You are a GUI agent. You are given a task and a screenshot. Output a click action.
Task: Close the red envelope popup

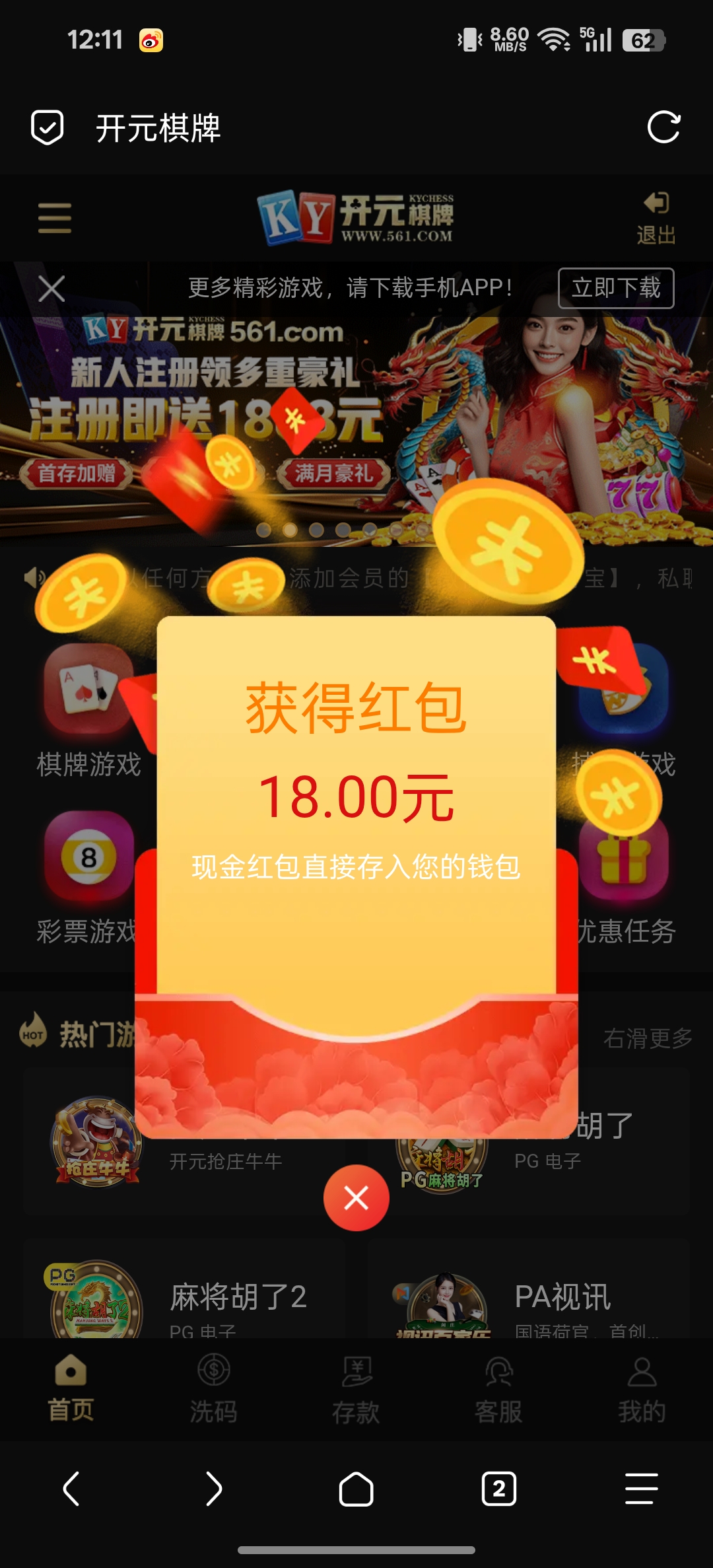[x=356, y=1197]
